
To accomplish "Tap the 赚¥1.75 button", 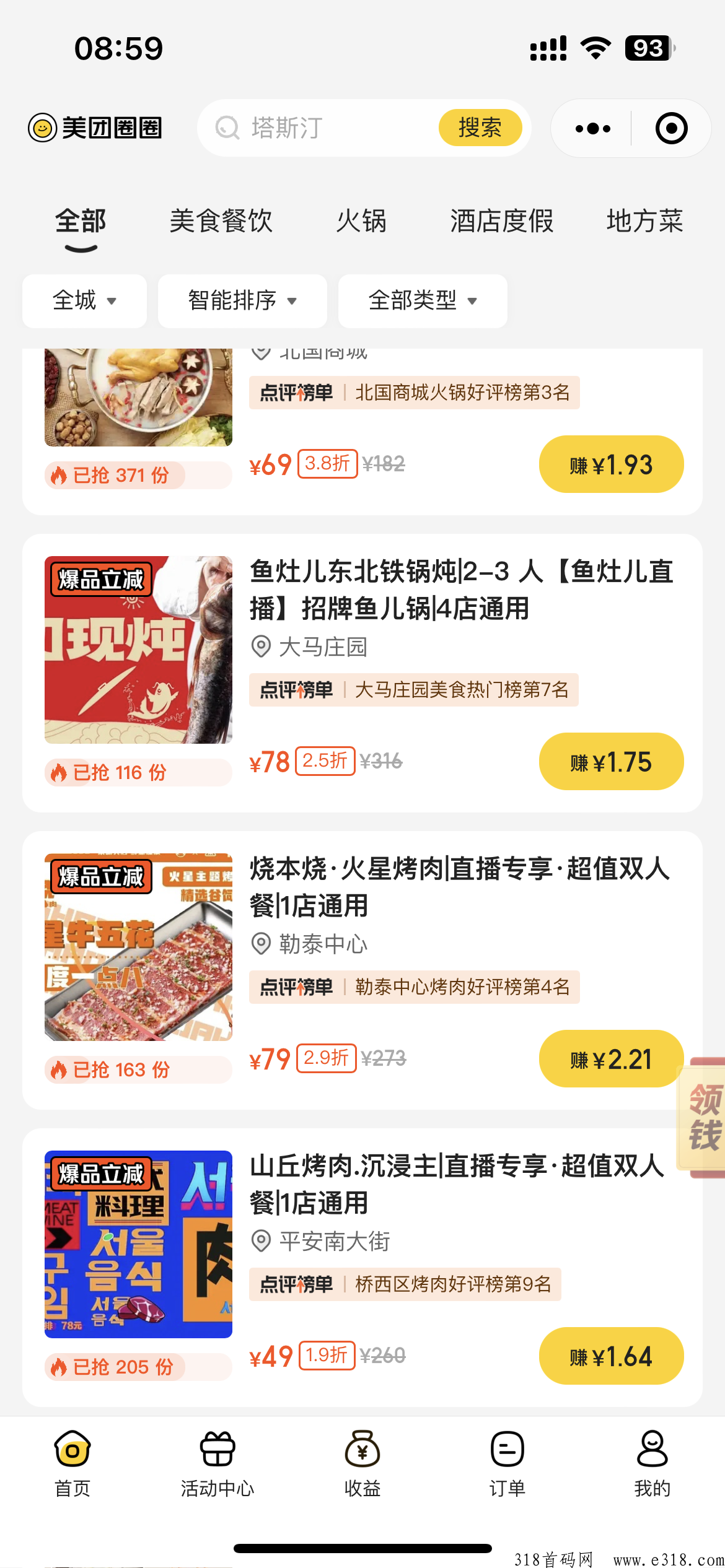I will [x=611, y=762].
